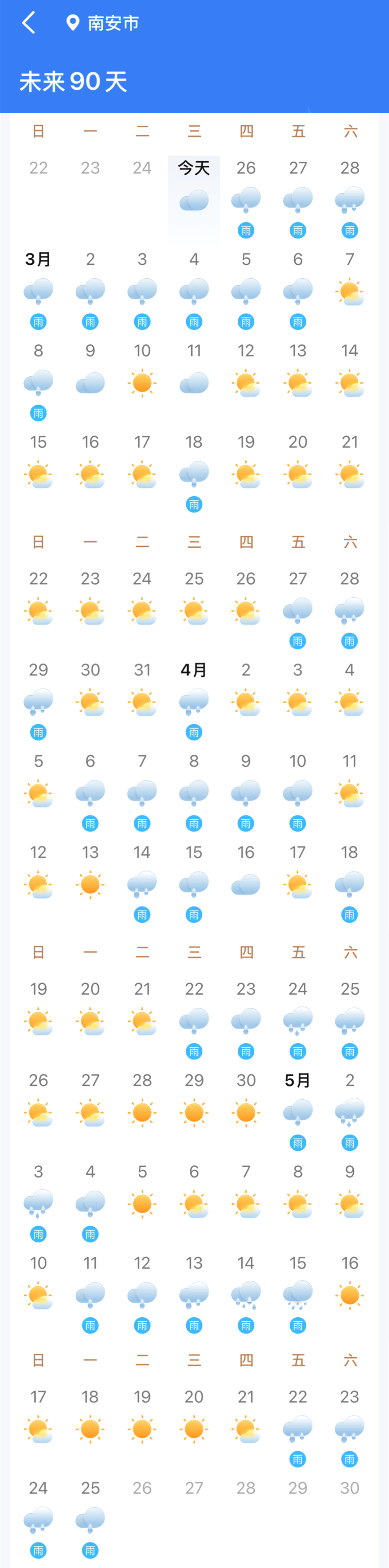Open the 南安市 location selector
The height and width of the screenshot is (1568, 389).
103,23
